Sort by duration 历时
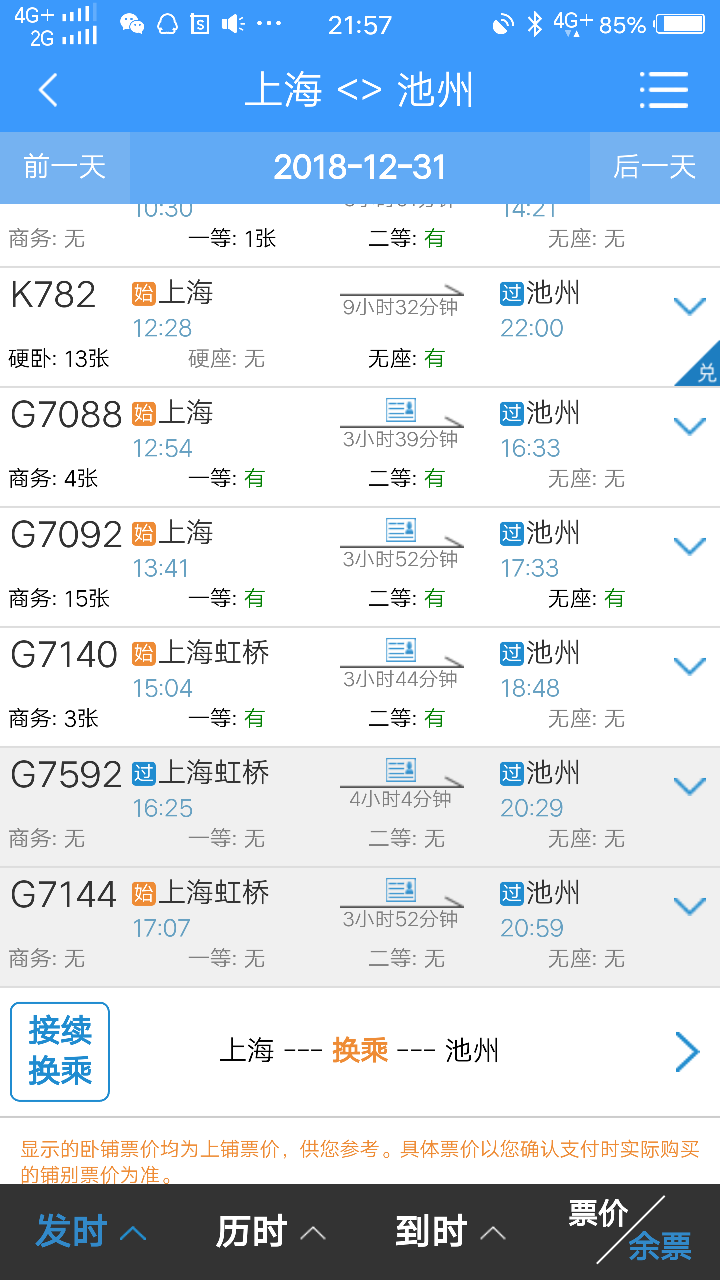The image size is (720, 1280). point(270,1232)
